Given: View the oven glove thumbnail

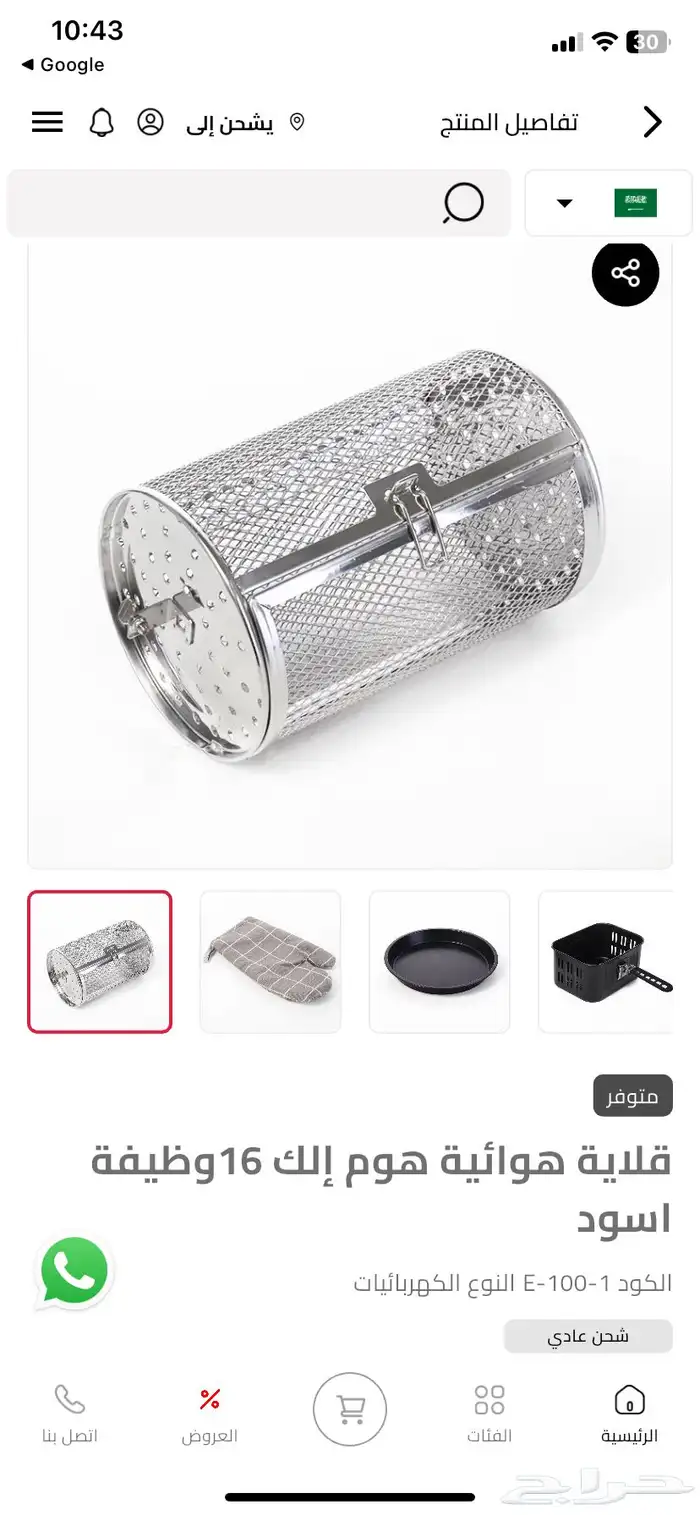Looking at the screenshot, I should [x=270, y=962].
